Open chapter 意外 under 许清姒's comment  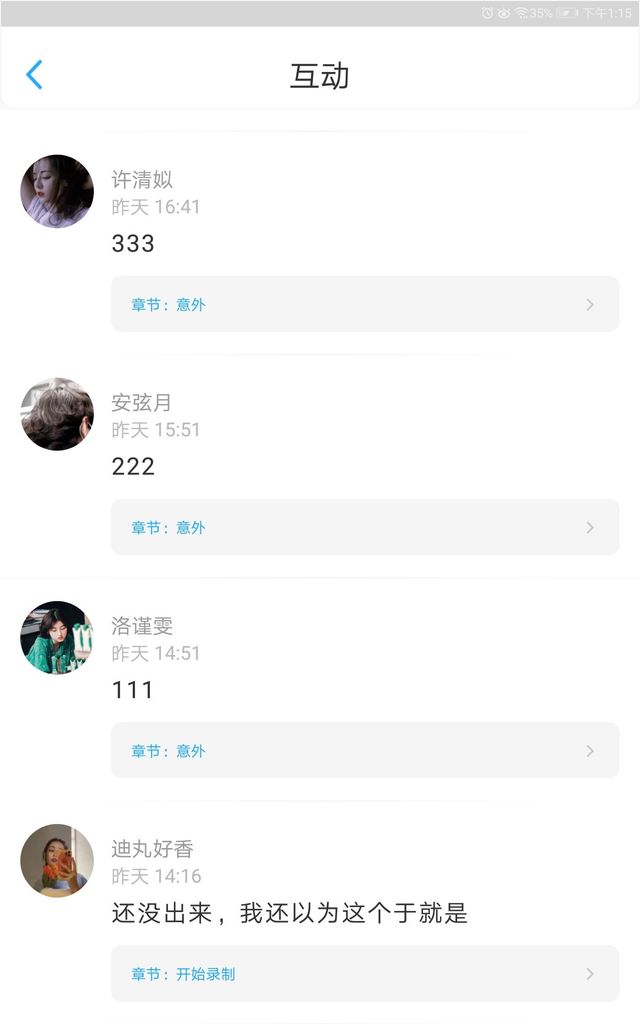coord(365,304)
